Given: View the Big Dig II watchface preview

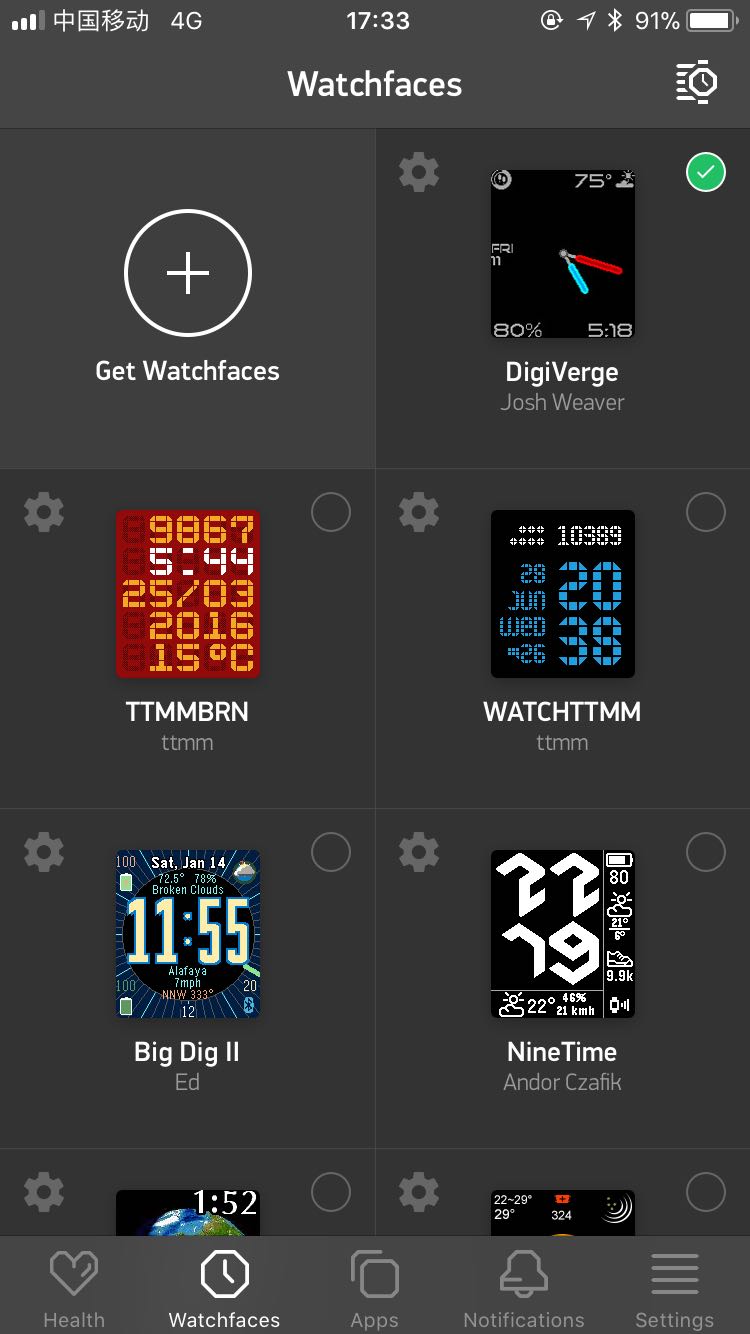Looking at the screenshot, I should [x=188, y=934].
